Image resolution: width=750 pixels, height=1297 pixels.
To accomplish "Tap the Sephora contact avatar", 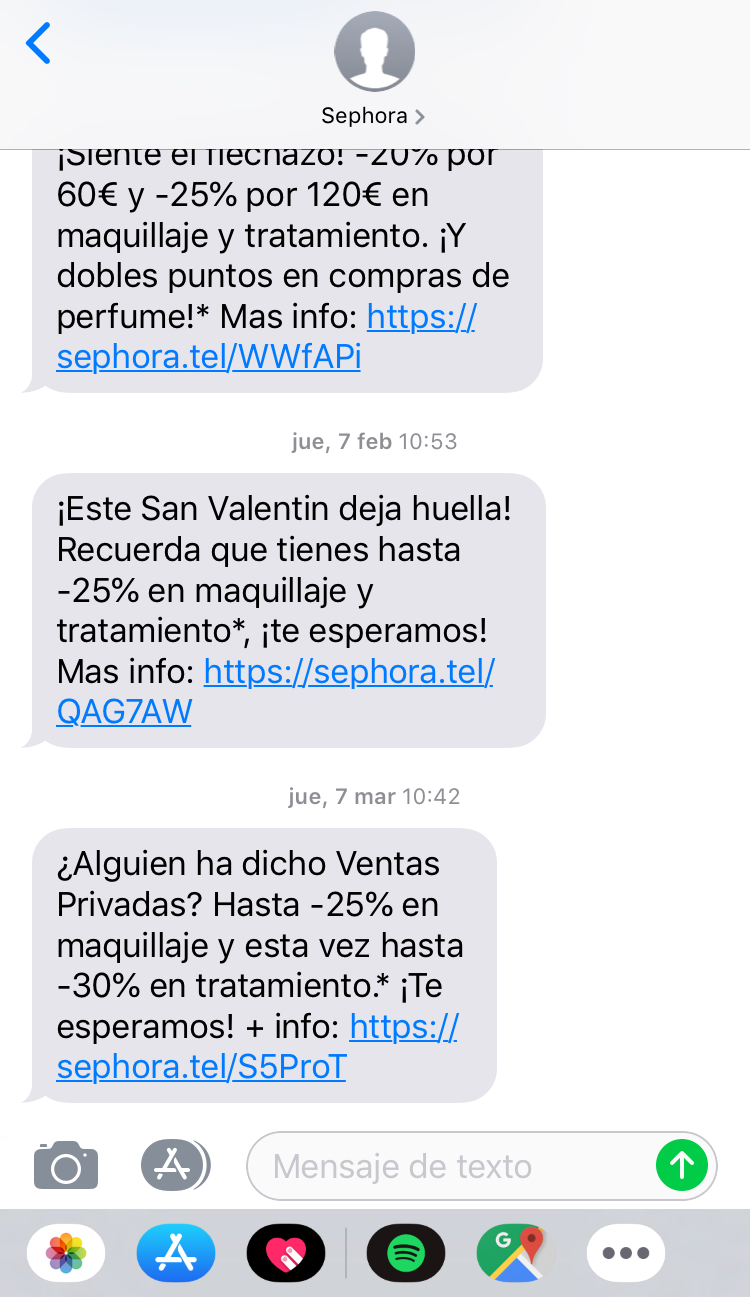I will coord(374,51).
